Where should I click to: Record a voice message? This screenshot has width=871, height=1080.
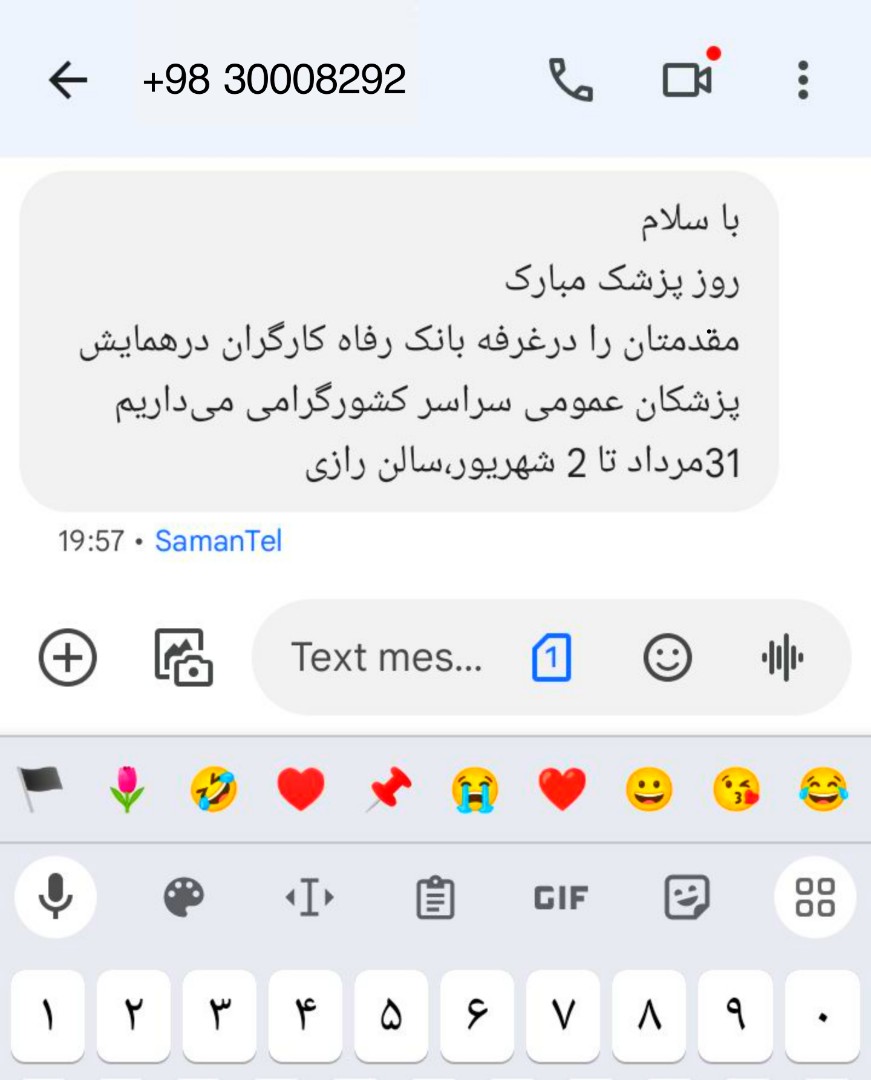(782, 657)
